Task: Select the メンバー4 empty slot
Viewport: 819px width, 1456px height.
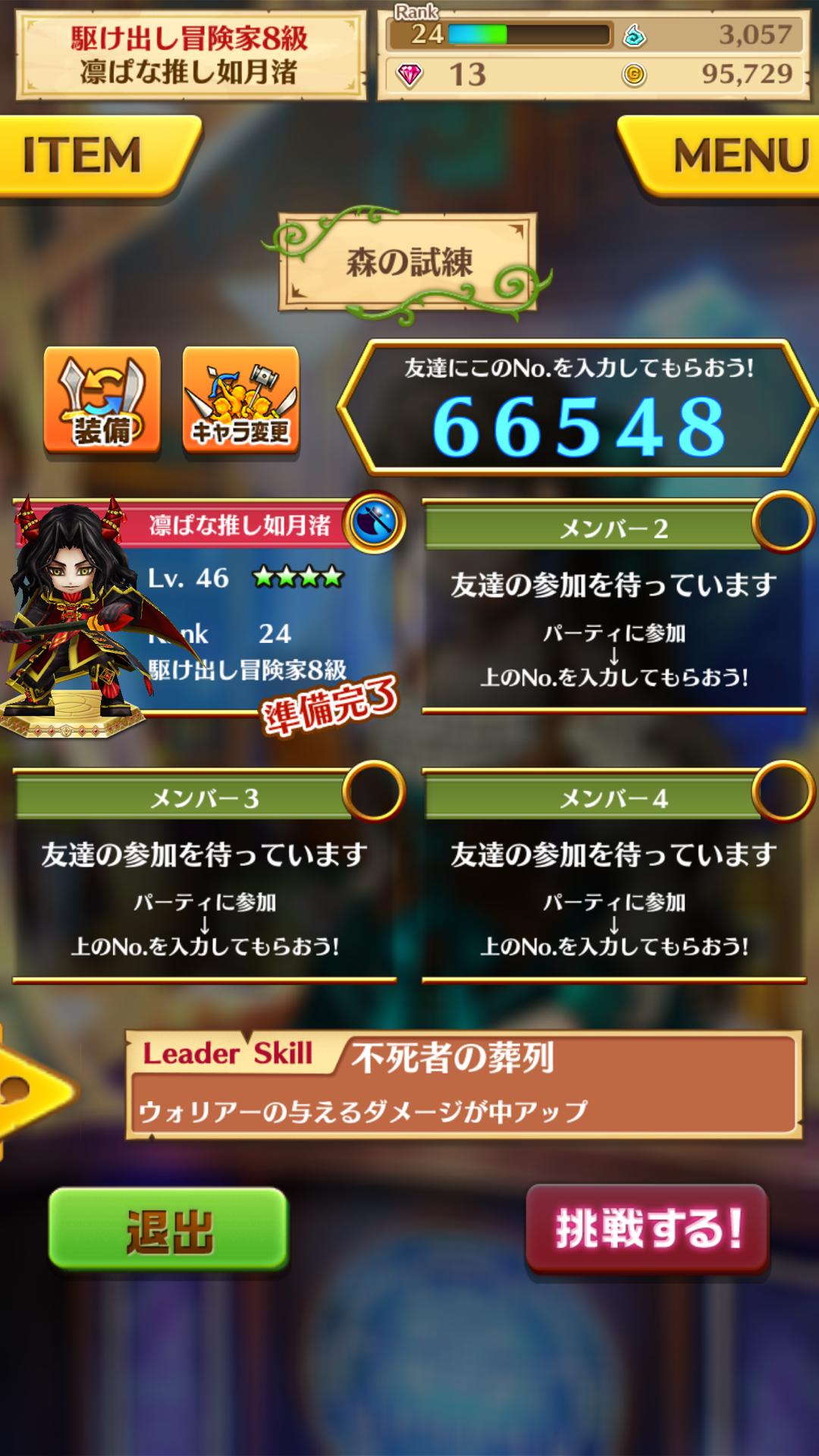Action: pyautogui.click(x=614, y=876)
